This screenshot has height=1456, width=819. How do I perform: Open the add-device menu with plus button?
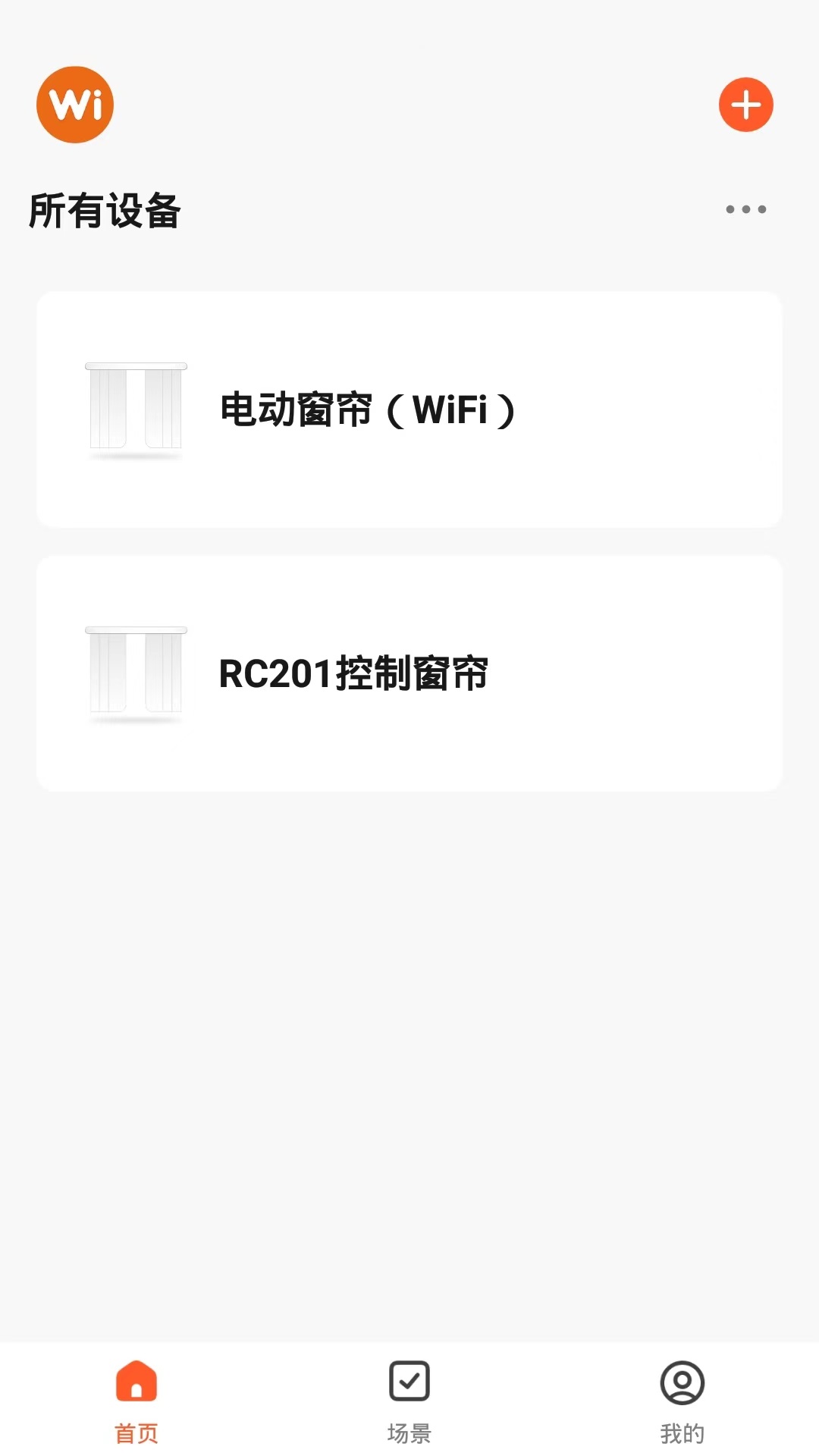pos(745,105)
